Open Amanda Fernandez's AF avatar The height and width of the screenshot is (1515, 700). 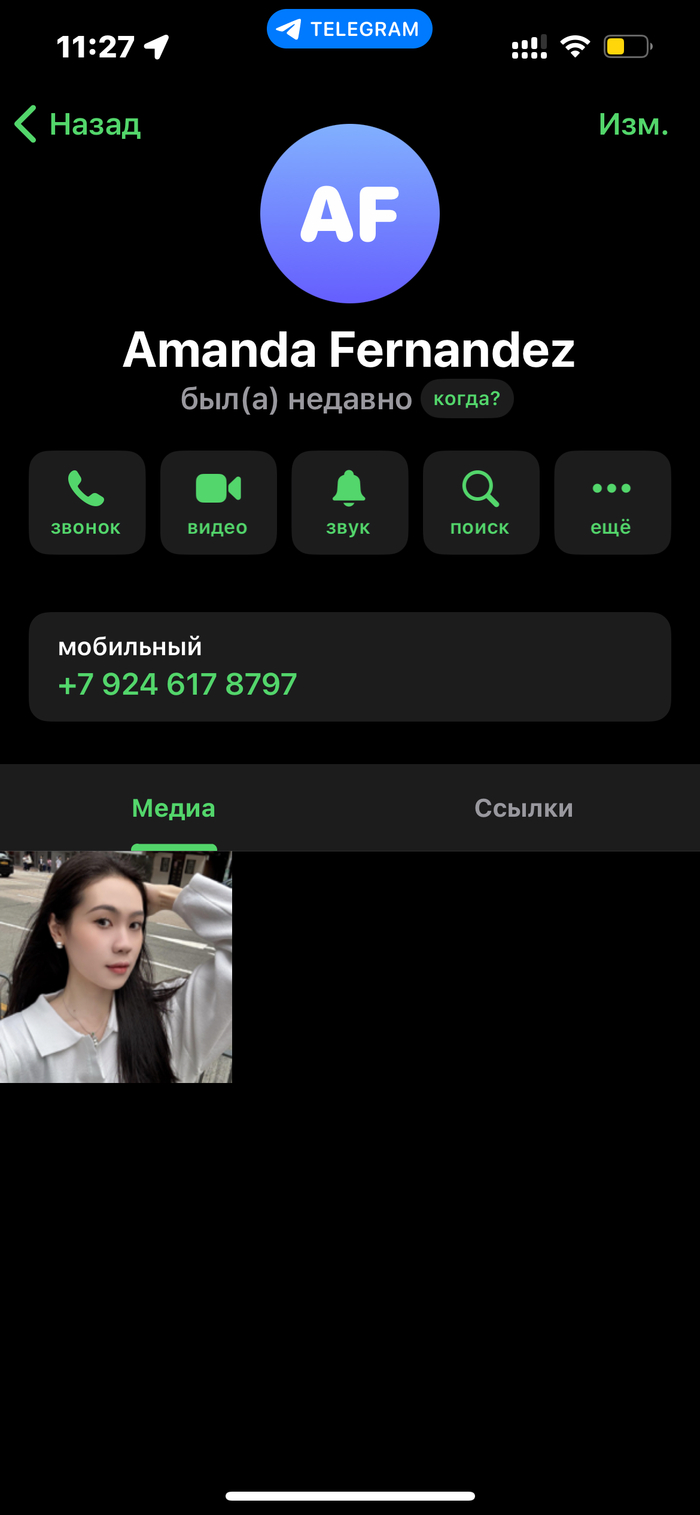[x=350, y=213]
